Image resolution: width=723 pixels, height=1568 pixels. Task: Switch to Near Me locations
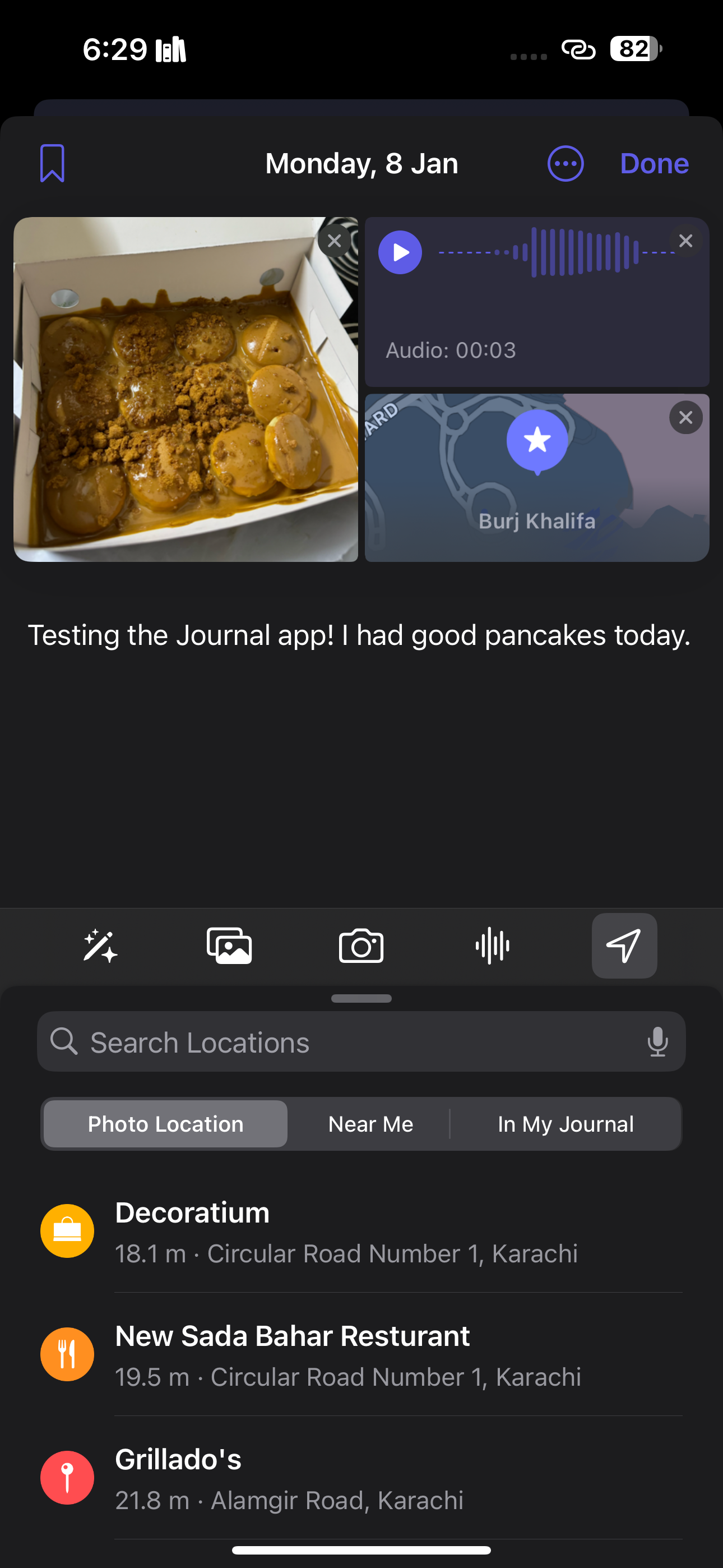[370, 1124]
